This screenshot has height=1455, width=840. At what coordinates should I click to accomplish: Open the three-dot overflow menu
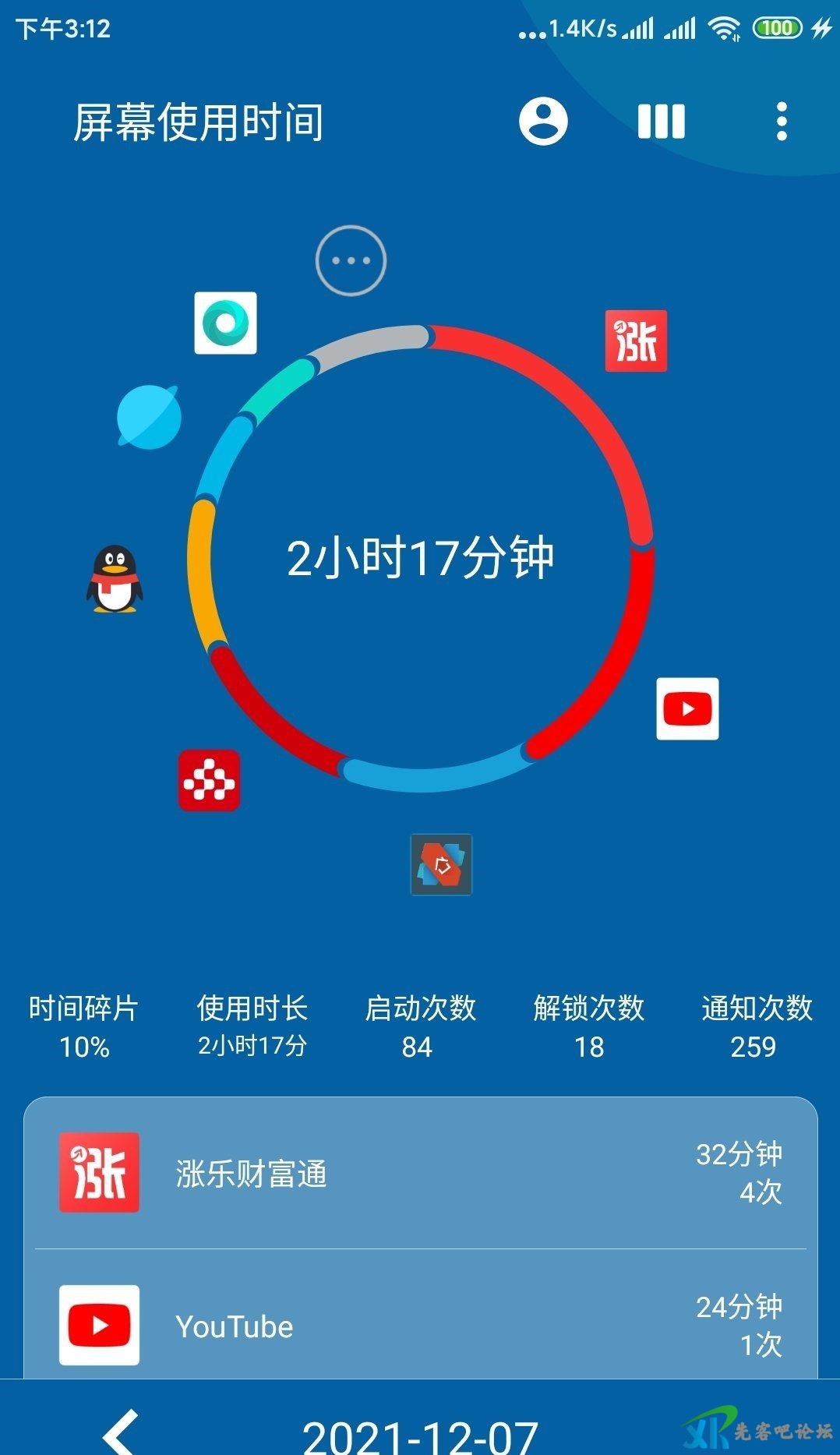(x=782, y=122)
